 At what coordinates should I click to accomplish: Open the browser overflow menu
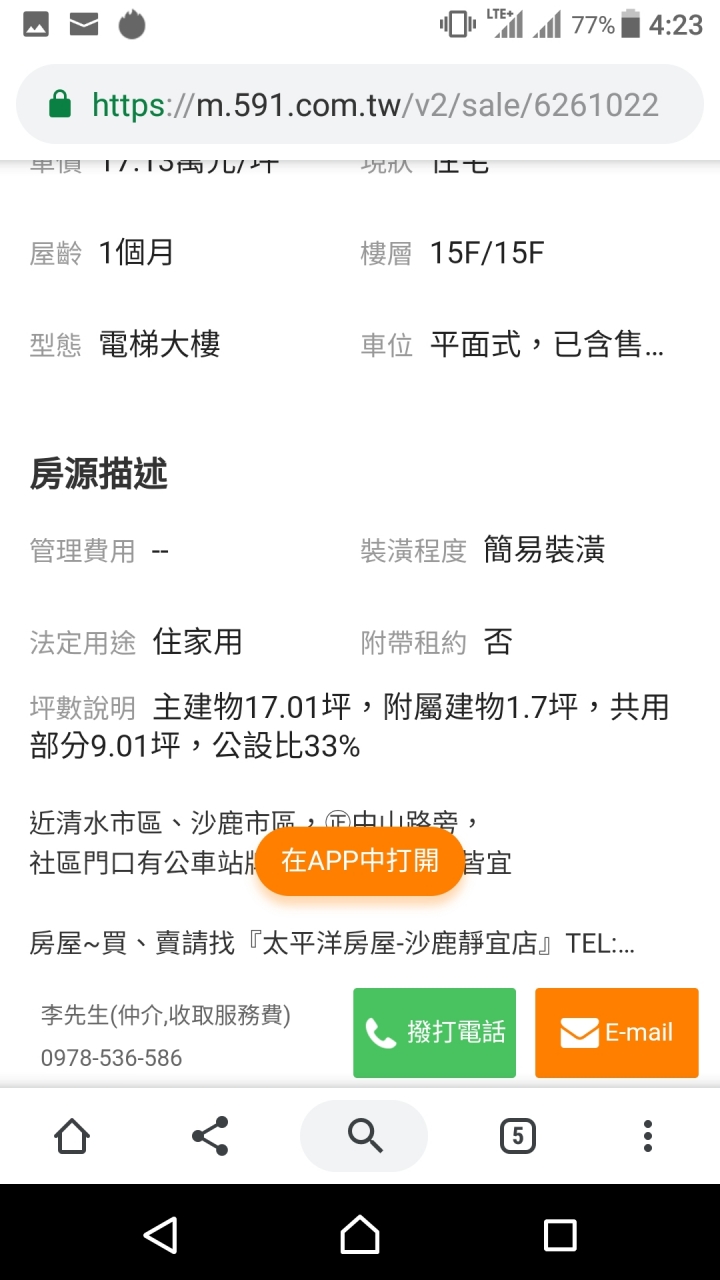(x=648, y=1136)
